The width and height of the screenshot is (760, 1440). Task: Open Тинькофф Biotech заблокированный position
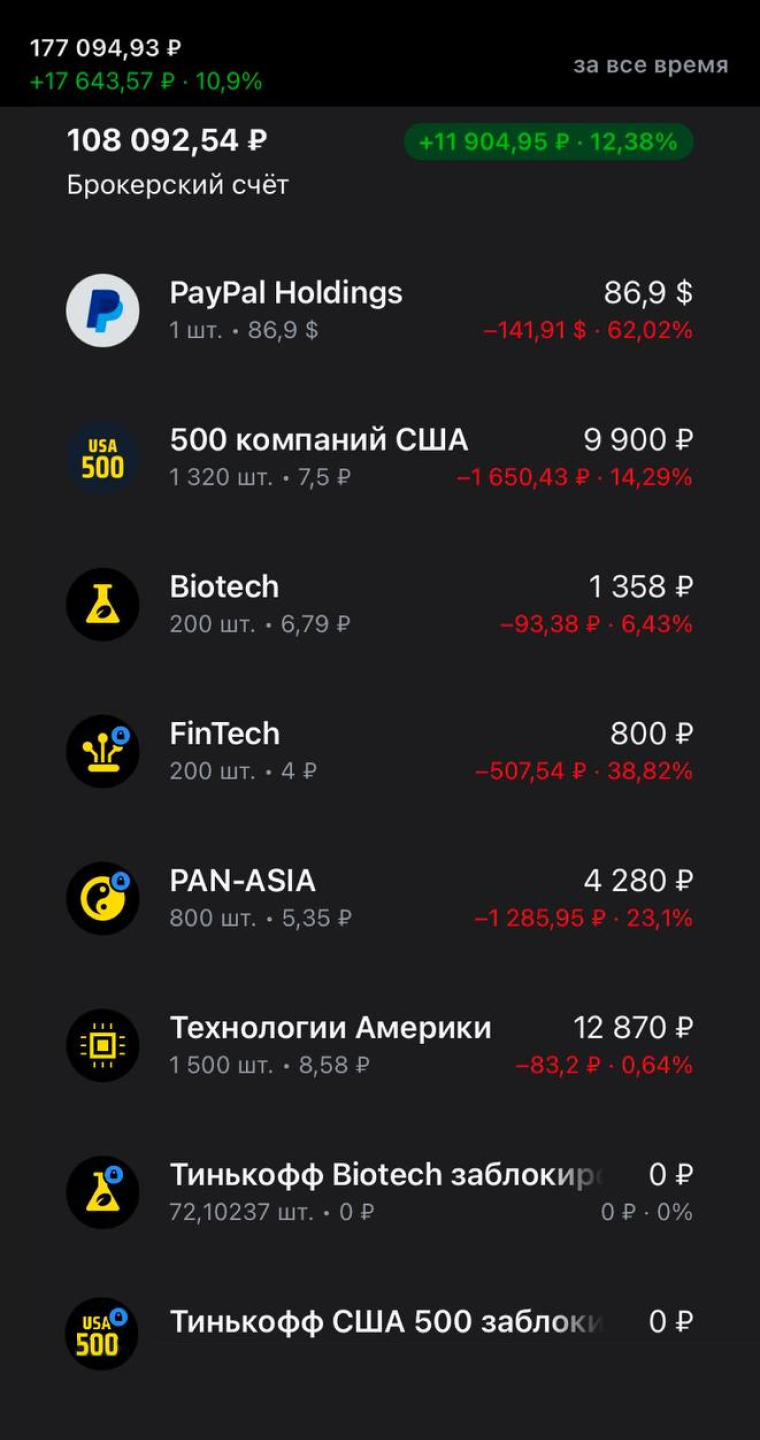click(380, 1192)
